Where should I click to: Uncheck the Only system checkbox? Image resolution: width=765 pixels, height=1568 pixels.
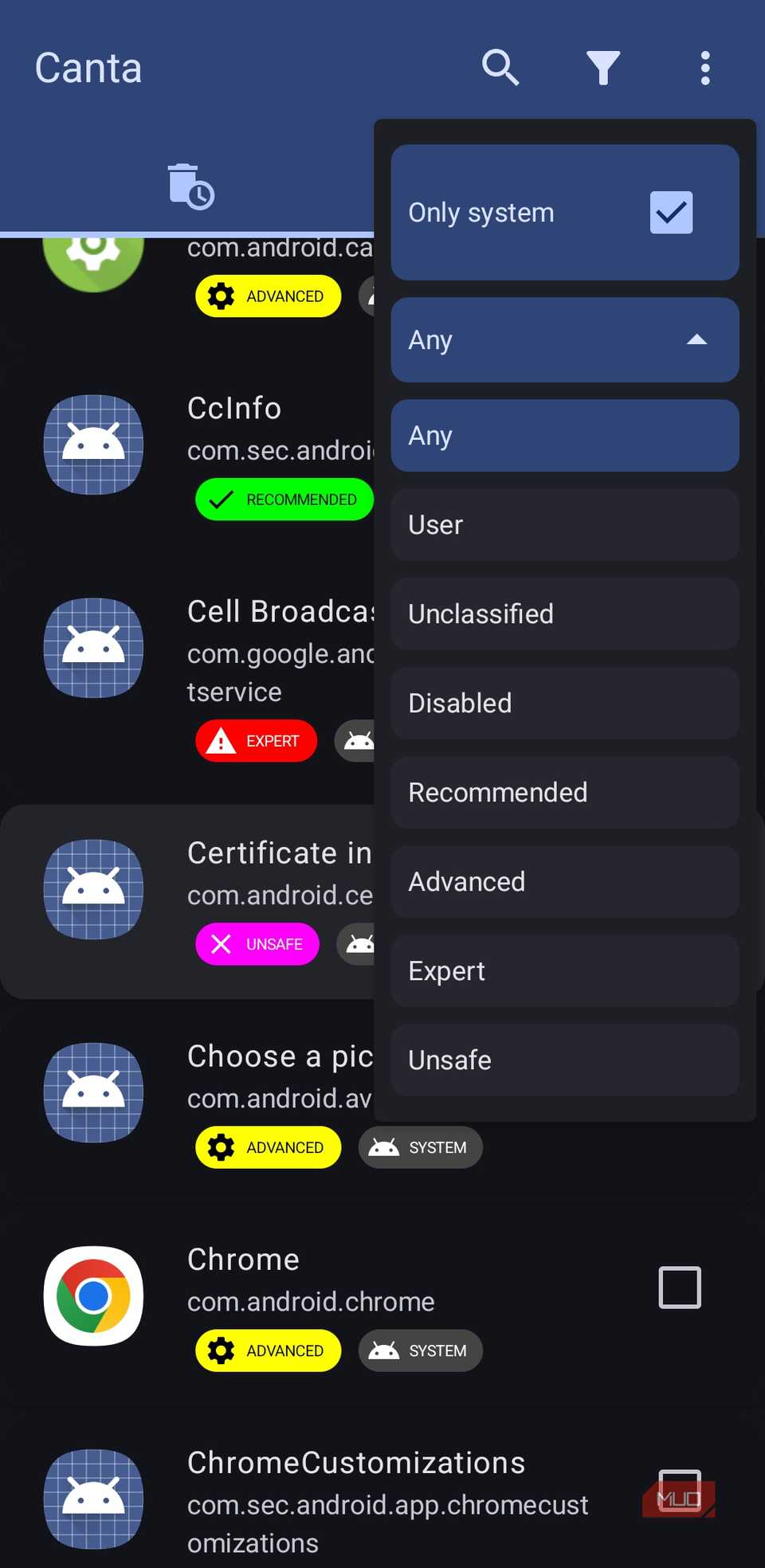pos(670,211)
